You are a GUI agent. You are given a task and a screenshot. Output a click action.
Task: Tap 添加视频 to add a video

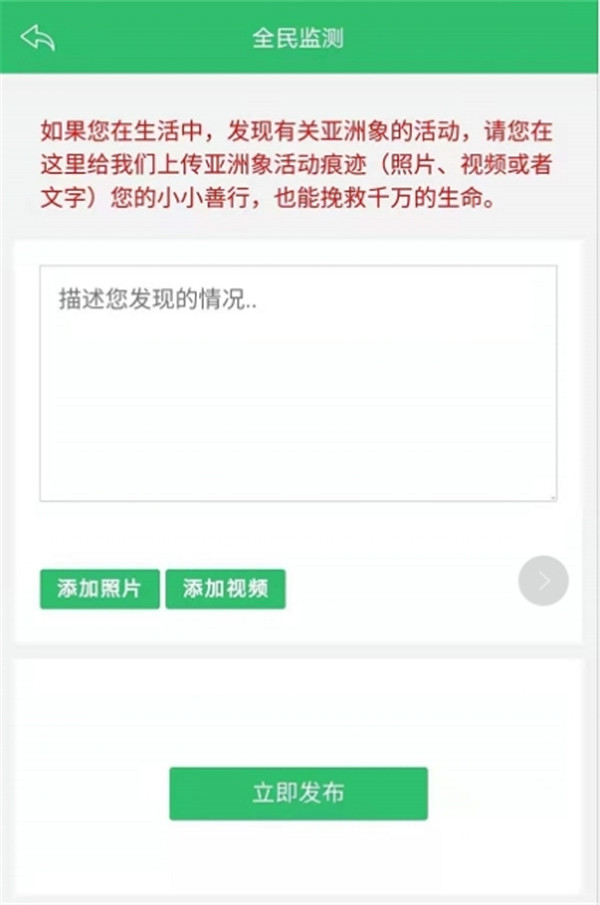(x=225, y=589)
